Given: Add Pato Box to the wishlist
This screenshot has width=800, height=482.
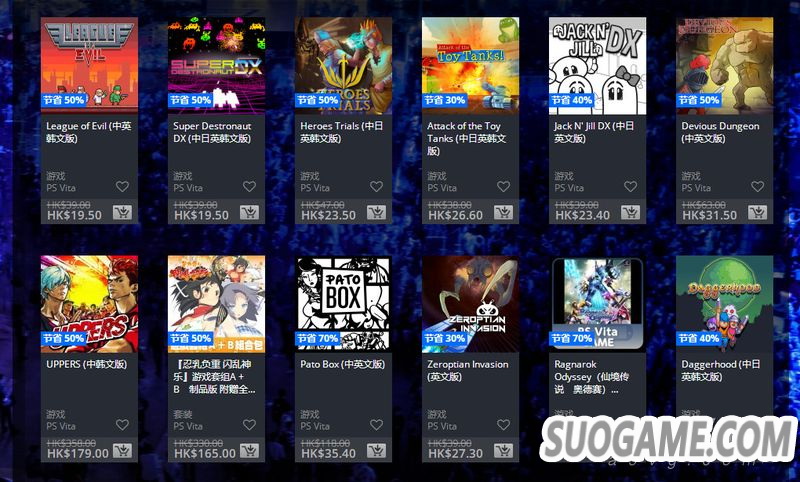Looking at the screenshot, I should coord(376,425).
